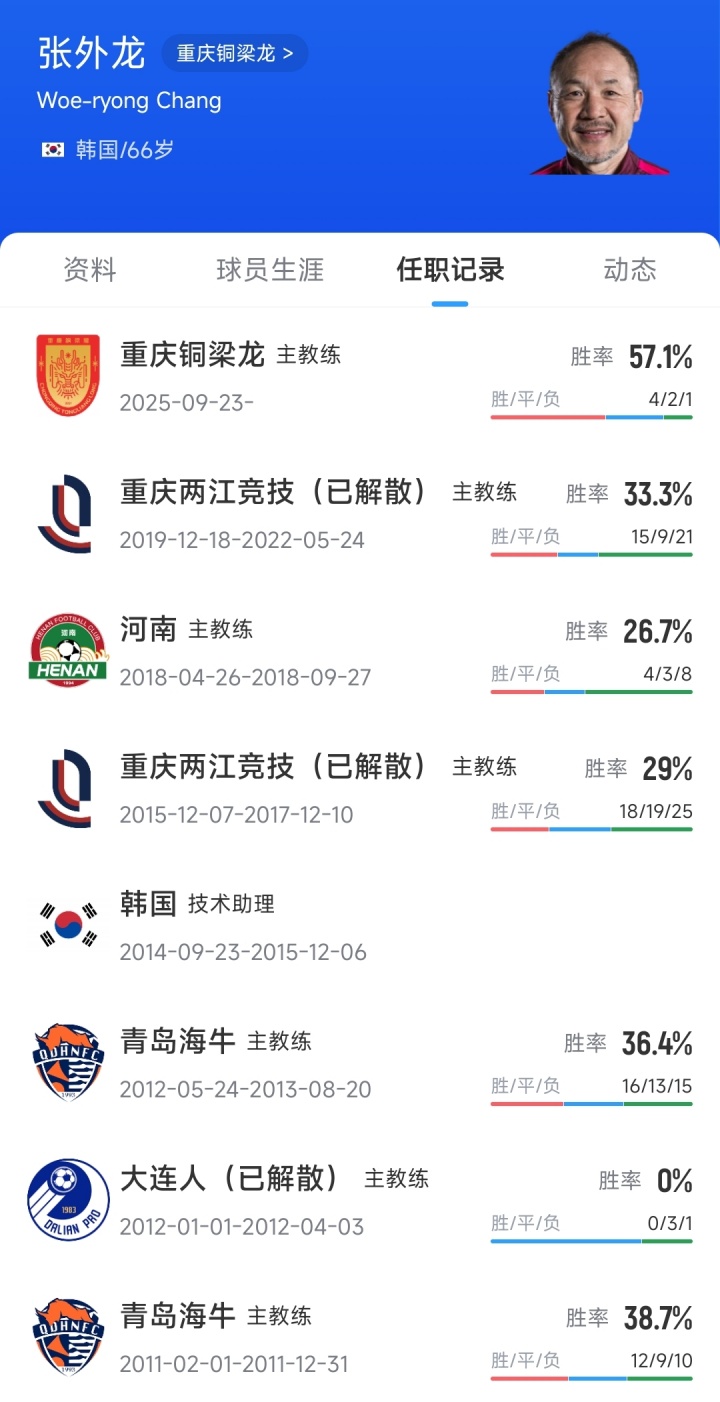Switch to the 动态 tab
The width and height of the screenshot is (720, 1402).
click(x=630, y=270)
